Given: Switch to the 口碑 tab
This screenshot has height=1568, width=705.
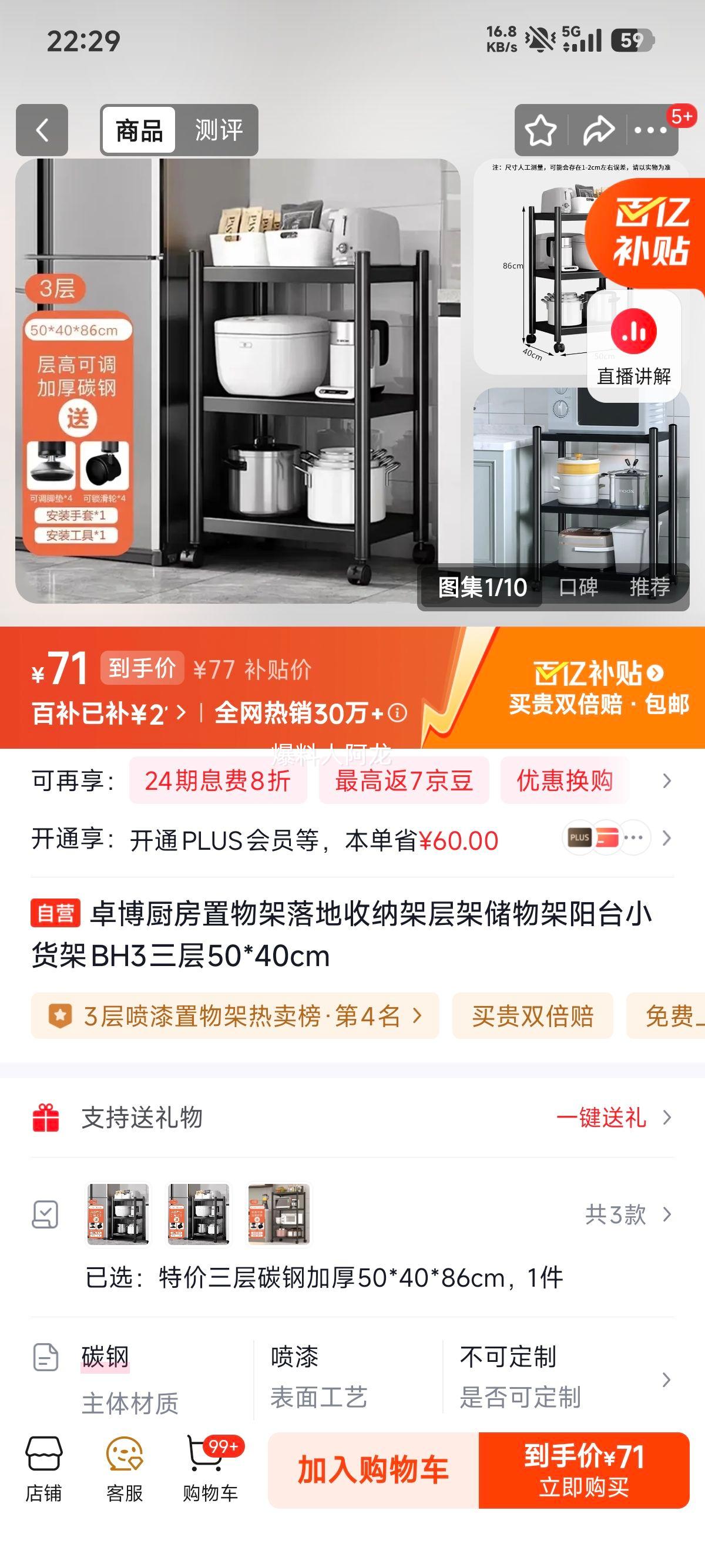Looking at the screenshot, I should (577, 588).
